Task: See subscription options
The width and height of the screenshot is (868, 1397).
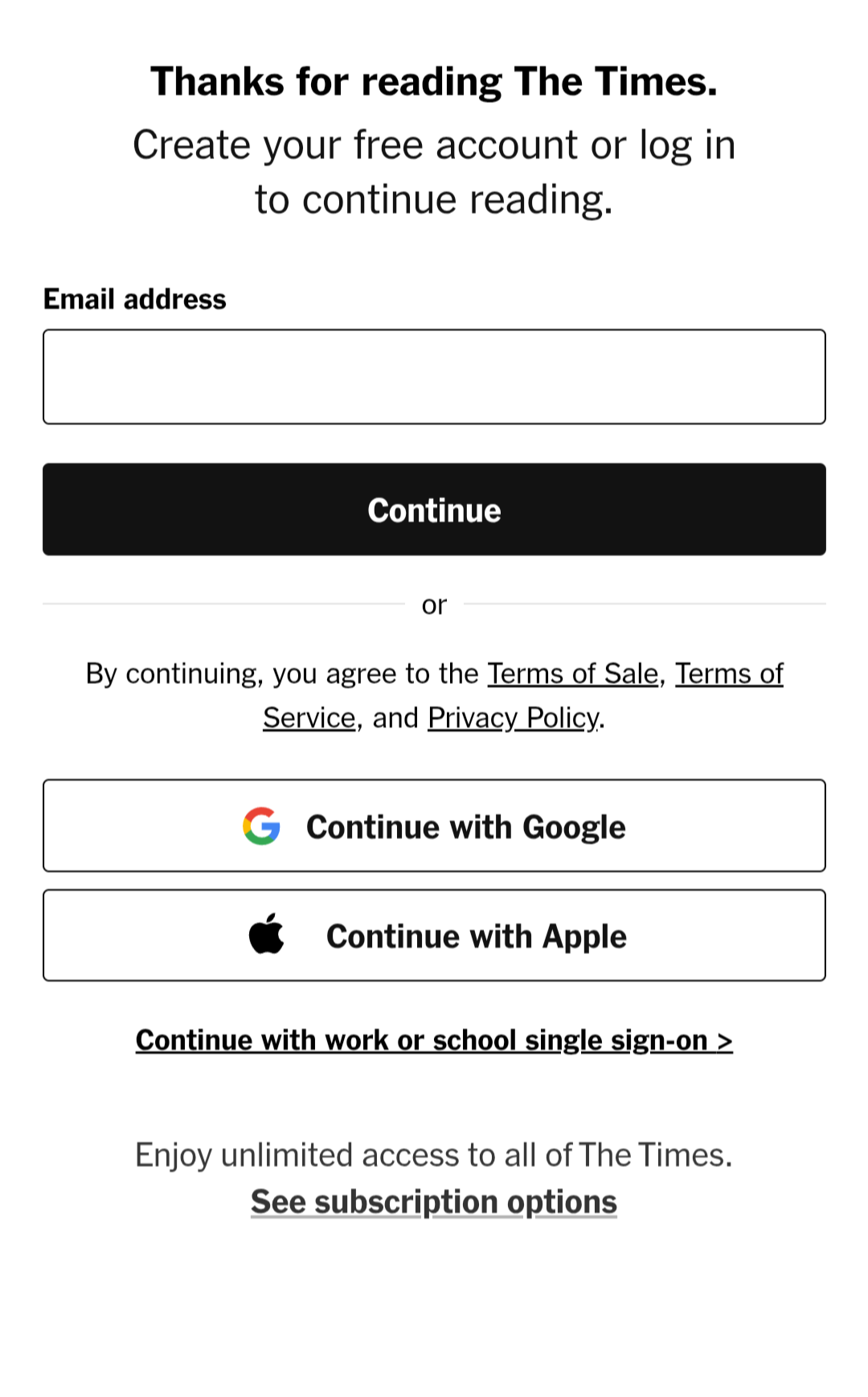Action: point(434,1202)
